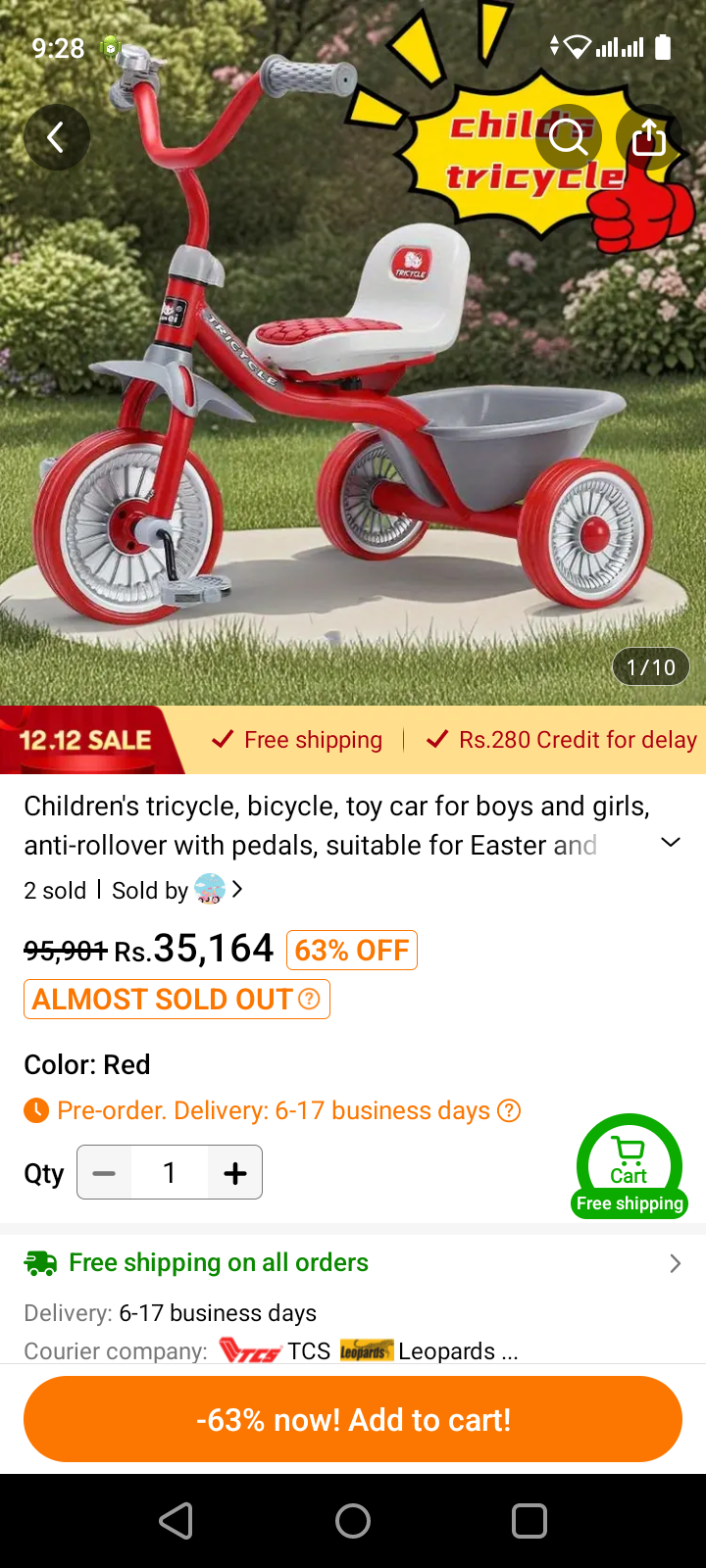The image size is (706, 1568).
Task: Share this tricycle product
Action: pos(648,137)
